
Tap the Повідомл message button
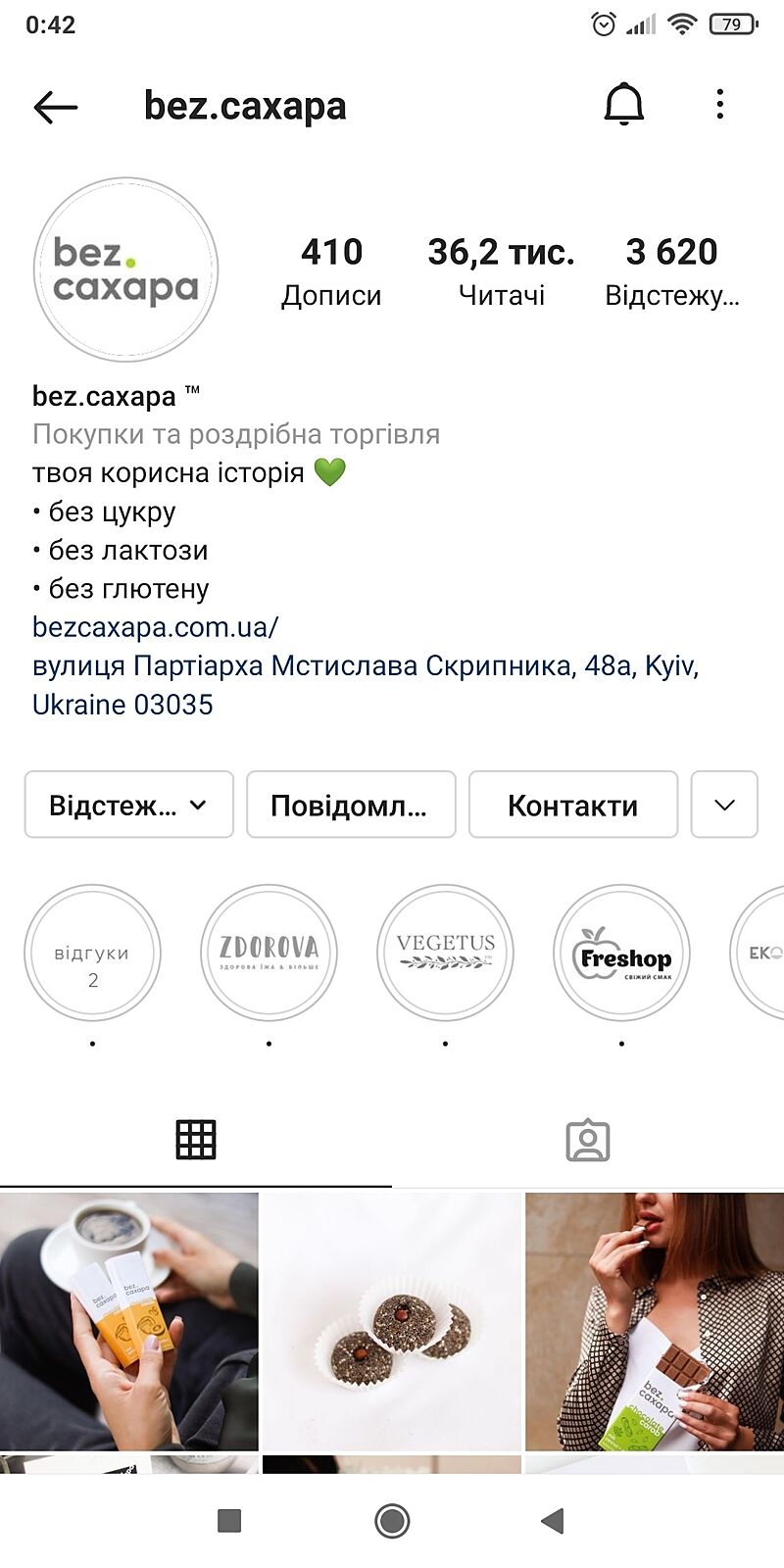pos(351,805)
